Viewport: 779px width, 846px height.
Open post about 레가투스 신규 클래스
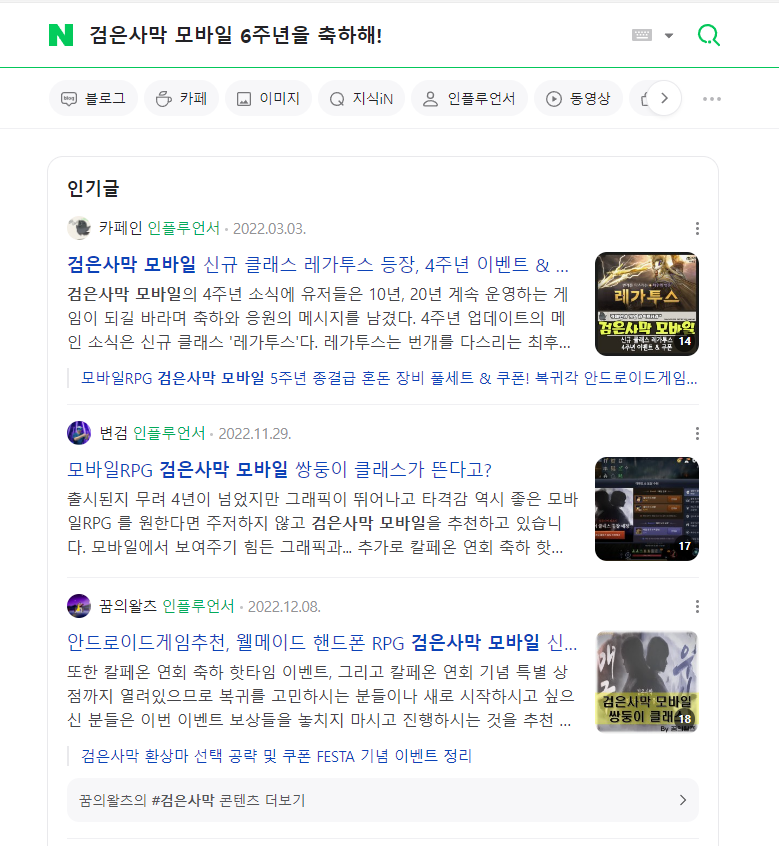coord(318,266)
